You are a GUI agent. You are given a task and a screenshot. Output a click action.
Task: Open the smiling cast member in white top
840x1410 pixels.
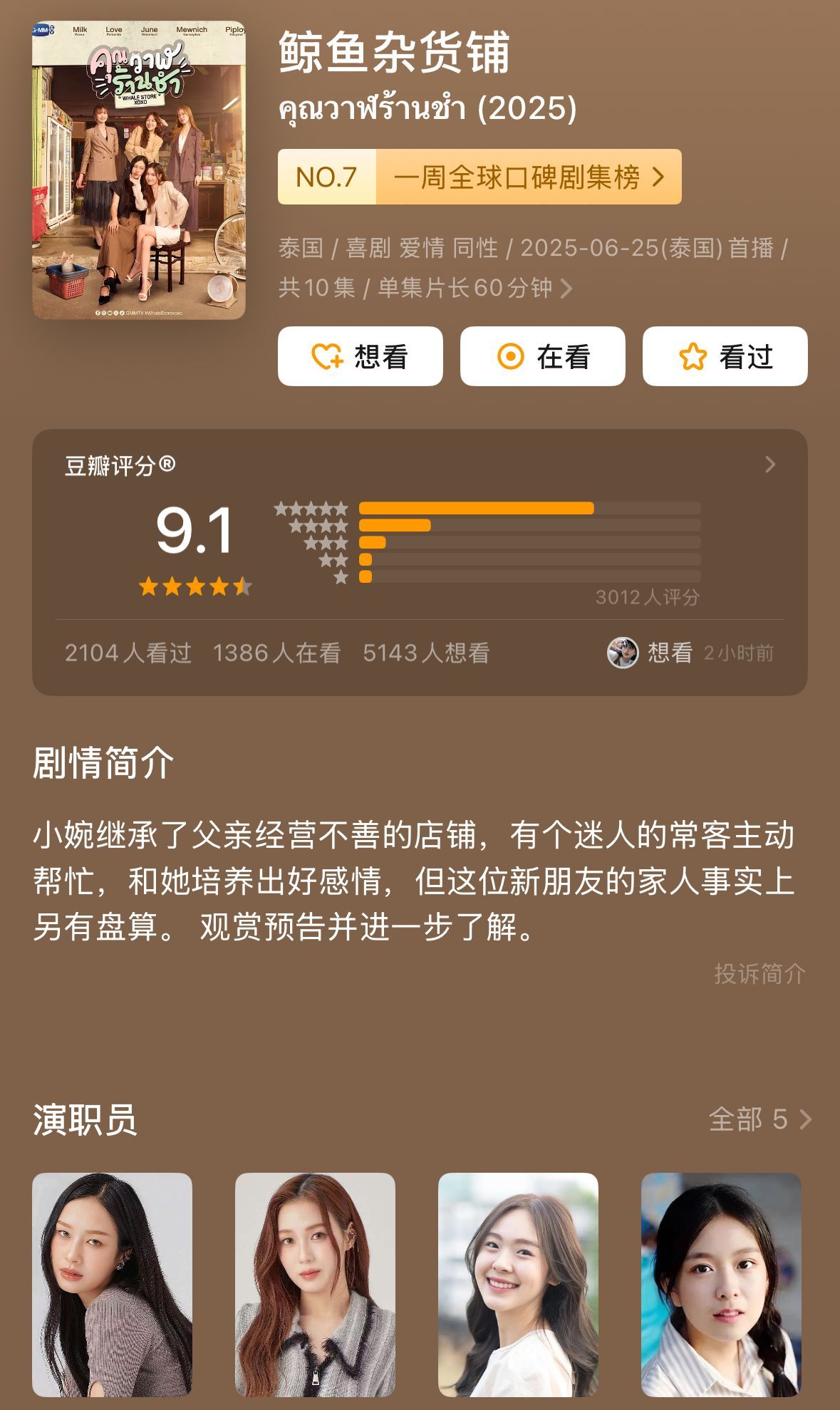coord(518,1284)
